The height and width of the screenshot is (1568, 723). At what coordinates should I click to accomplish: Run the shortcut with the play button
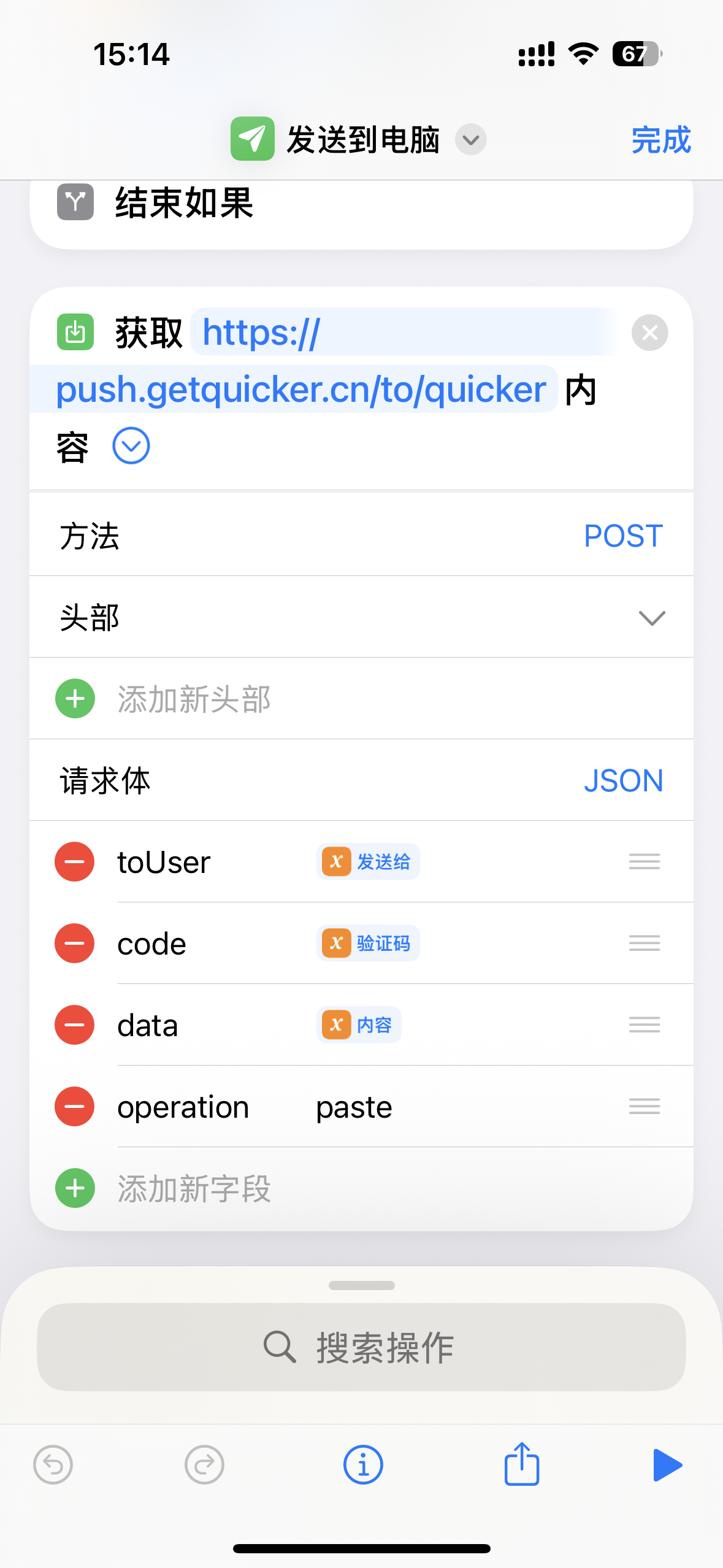667,1465
